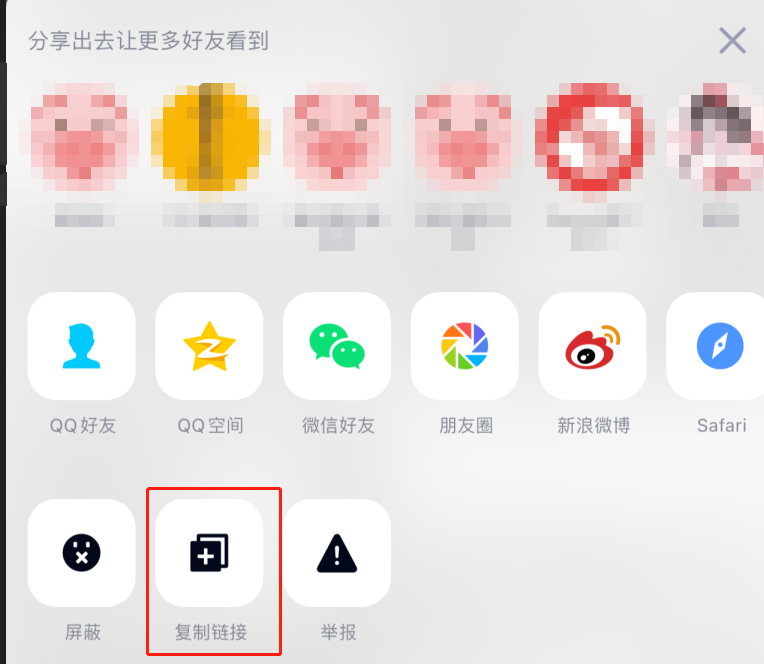This screenshot has height=664, width=764.
Task: Report with the 举报 button
Action: [x=337, y=553]
